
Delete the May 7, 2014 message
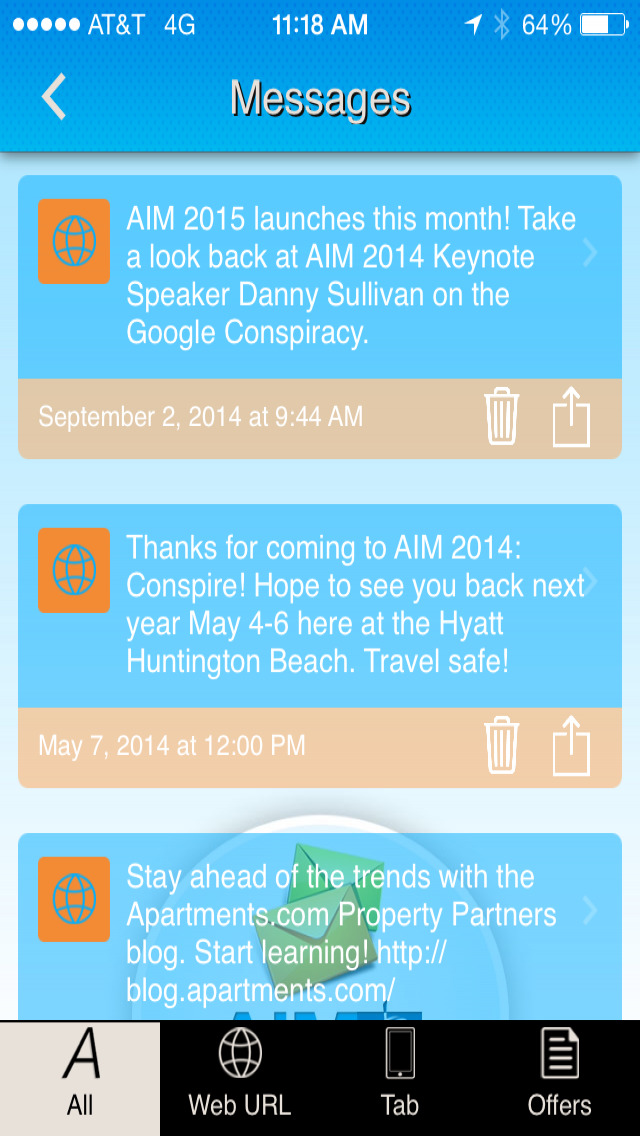coord(502,745)
